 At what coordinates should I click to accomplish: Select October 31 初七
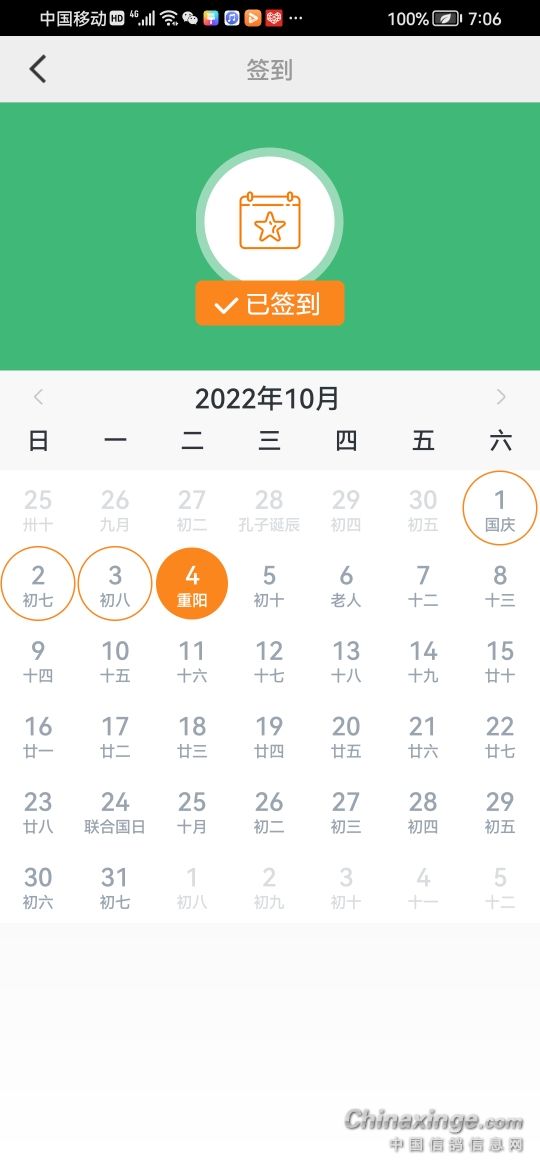[115, 886]
